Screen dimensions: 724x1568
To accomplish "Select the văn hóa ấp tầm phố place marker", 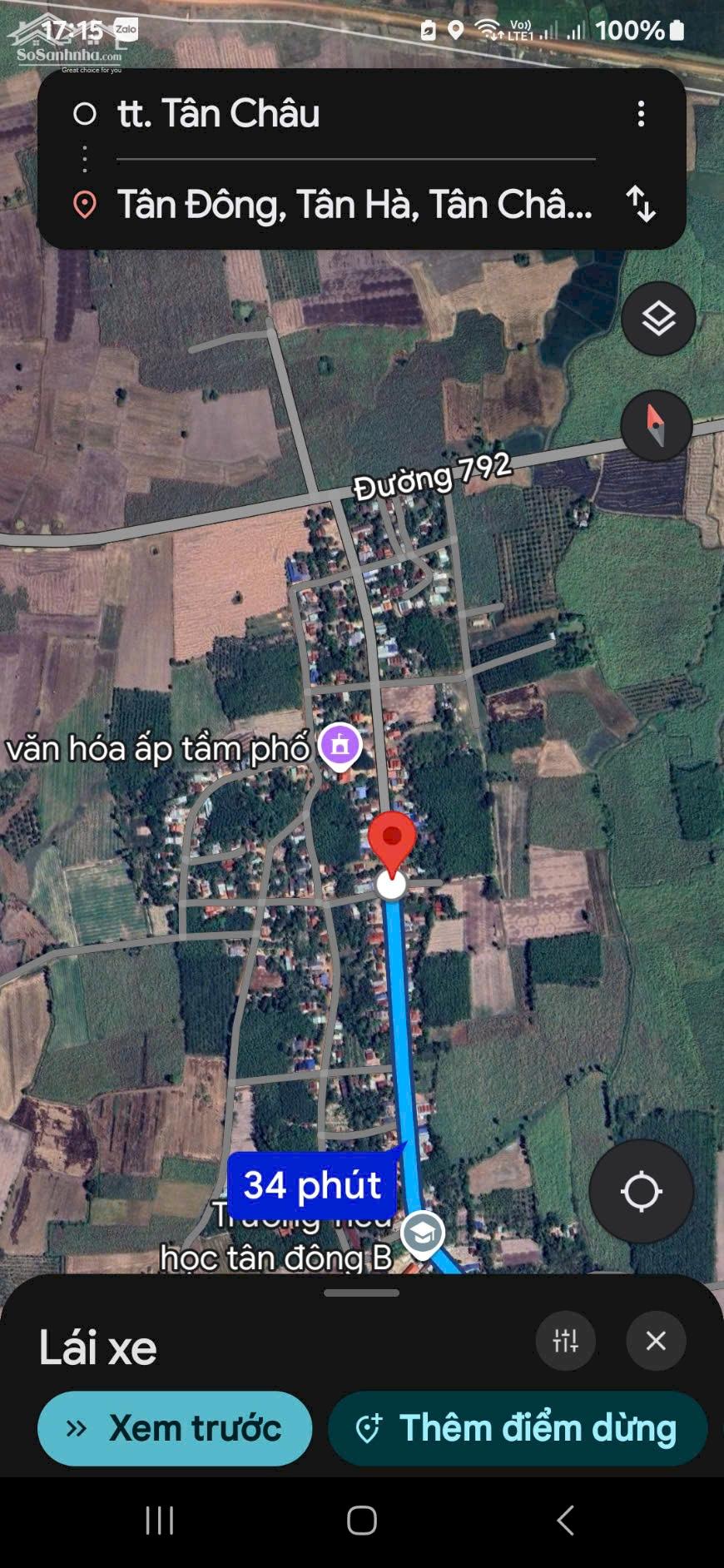I will pos(340,747).
